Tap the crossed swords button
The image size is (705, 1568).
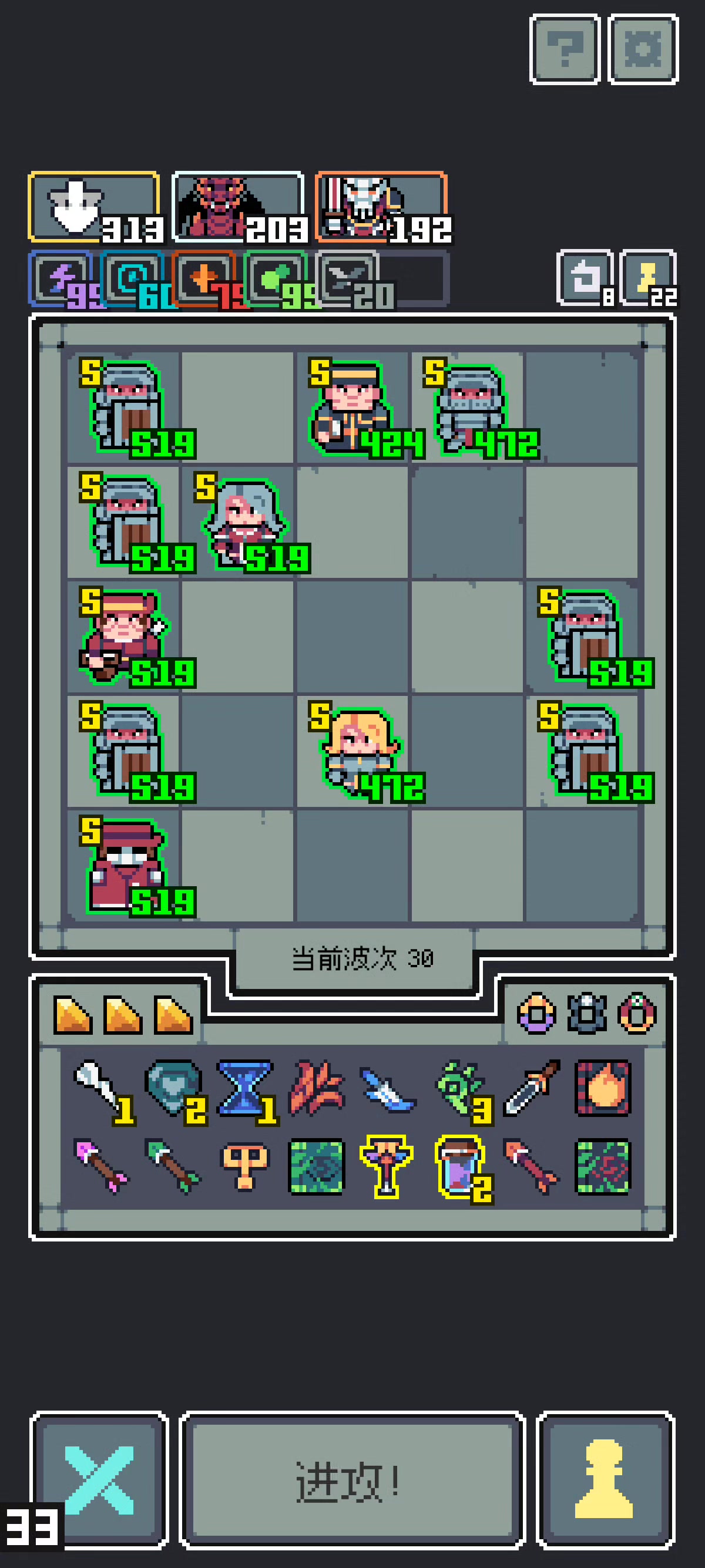99,1481
